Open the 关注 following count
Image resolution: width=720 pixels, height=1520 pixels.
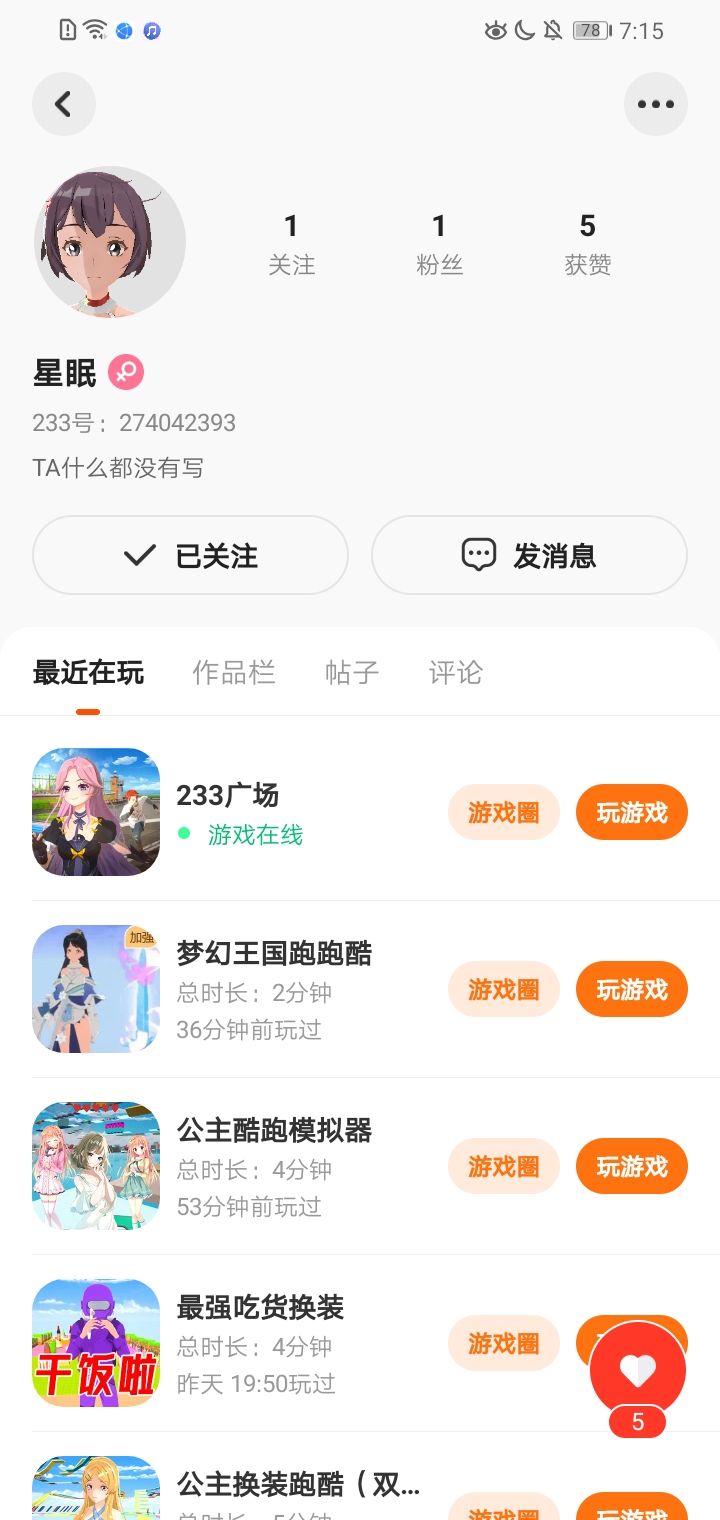pyautogui.click(x=291, y=243)
